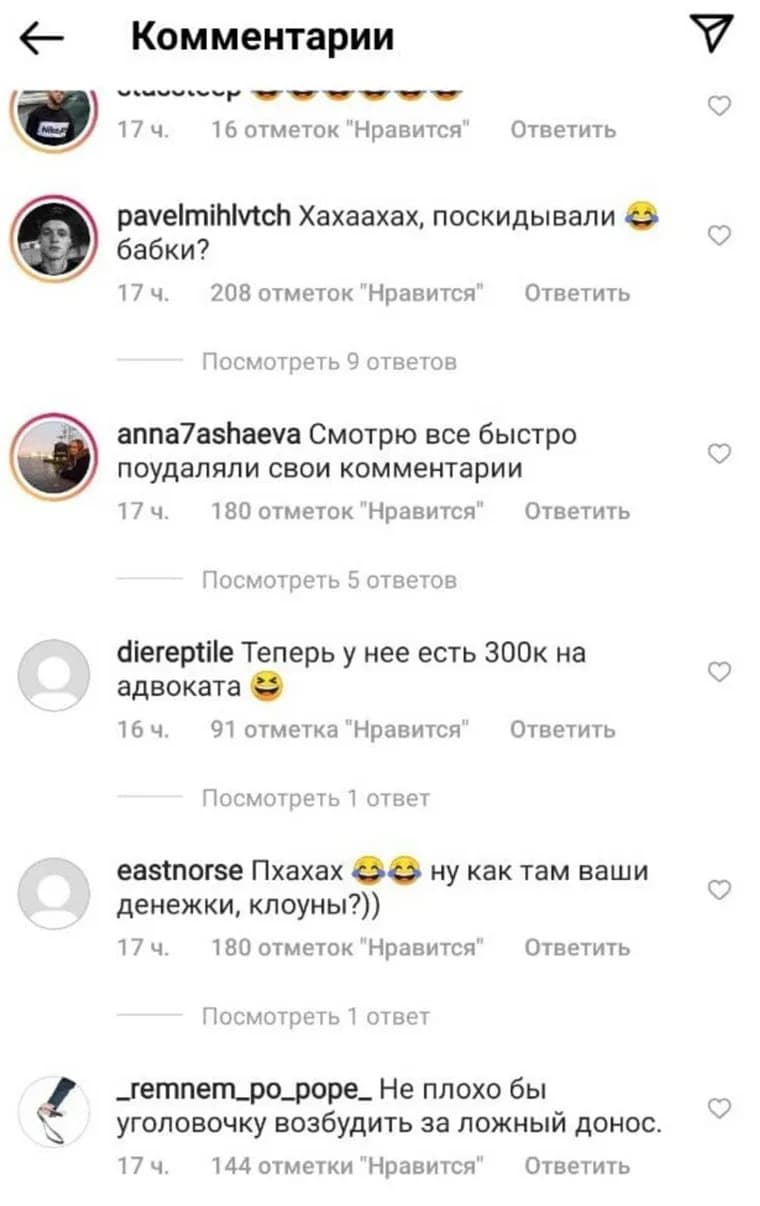Like _remnem_po_pope_'s comment
Image resolution: width=760 pixels, height=1206 pixels.
click(x=719, y=1108)
